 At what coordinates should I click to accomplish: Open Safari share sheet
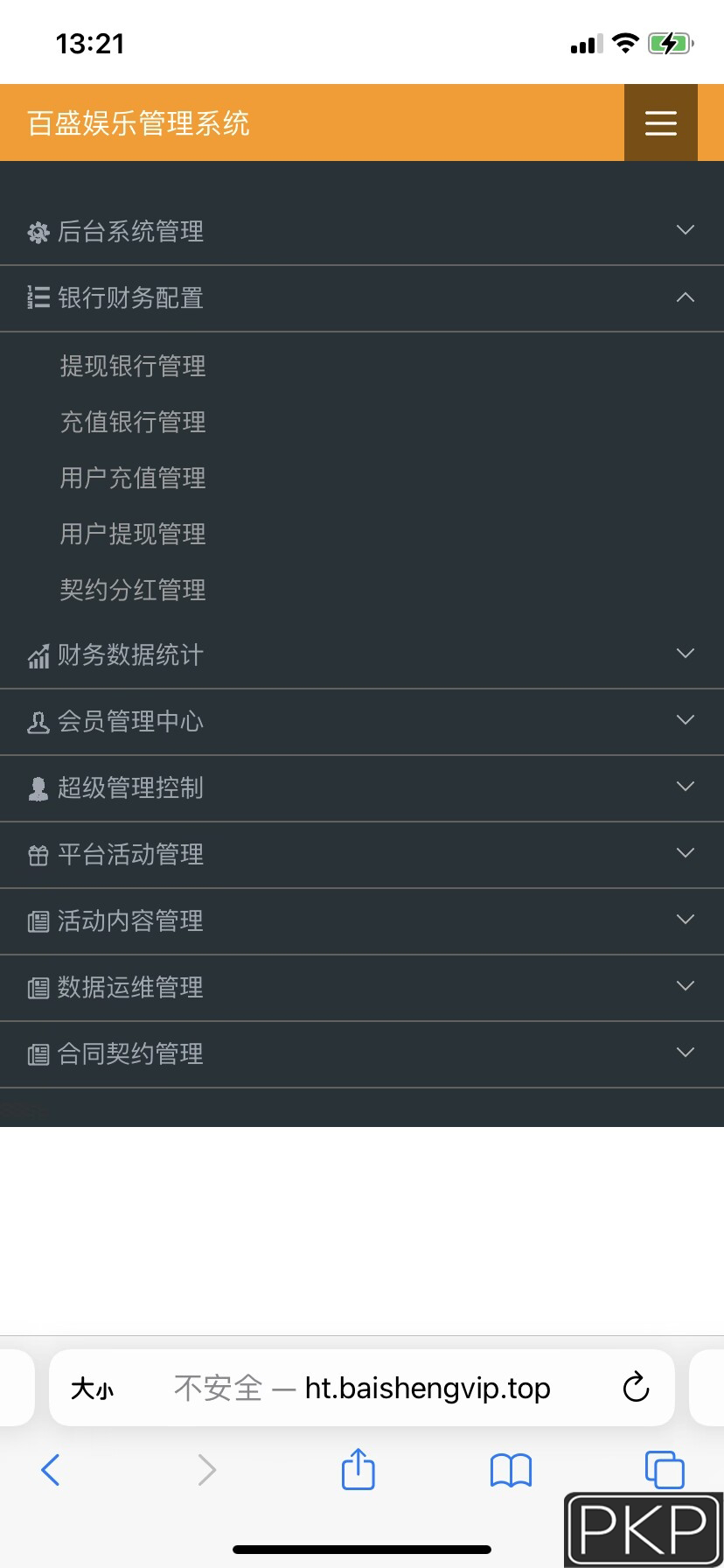[358, 1468]
